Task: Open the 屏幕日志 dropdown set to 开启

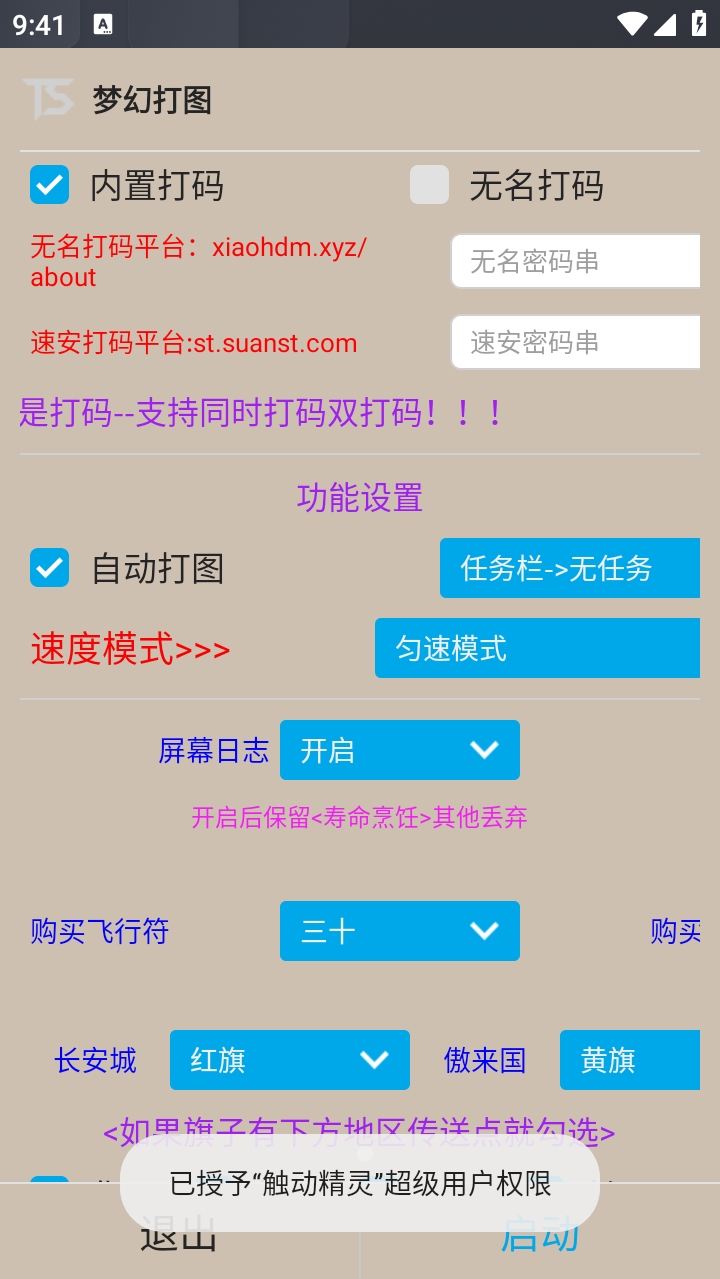Action: (399, 750)
